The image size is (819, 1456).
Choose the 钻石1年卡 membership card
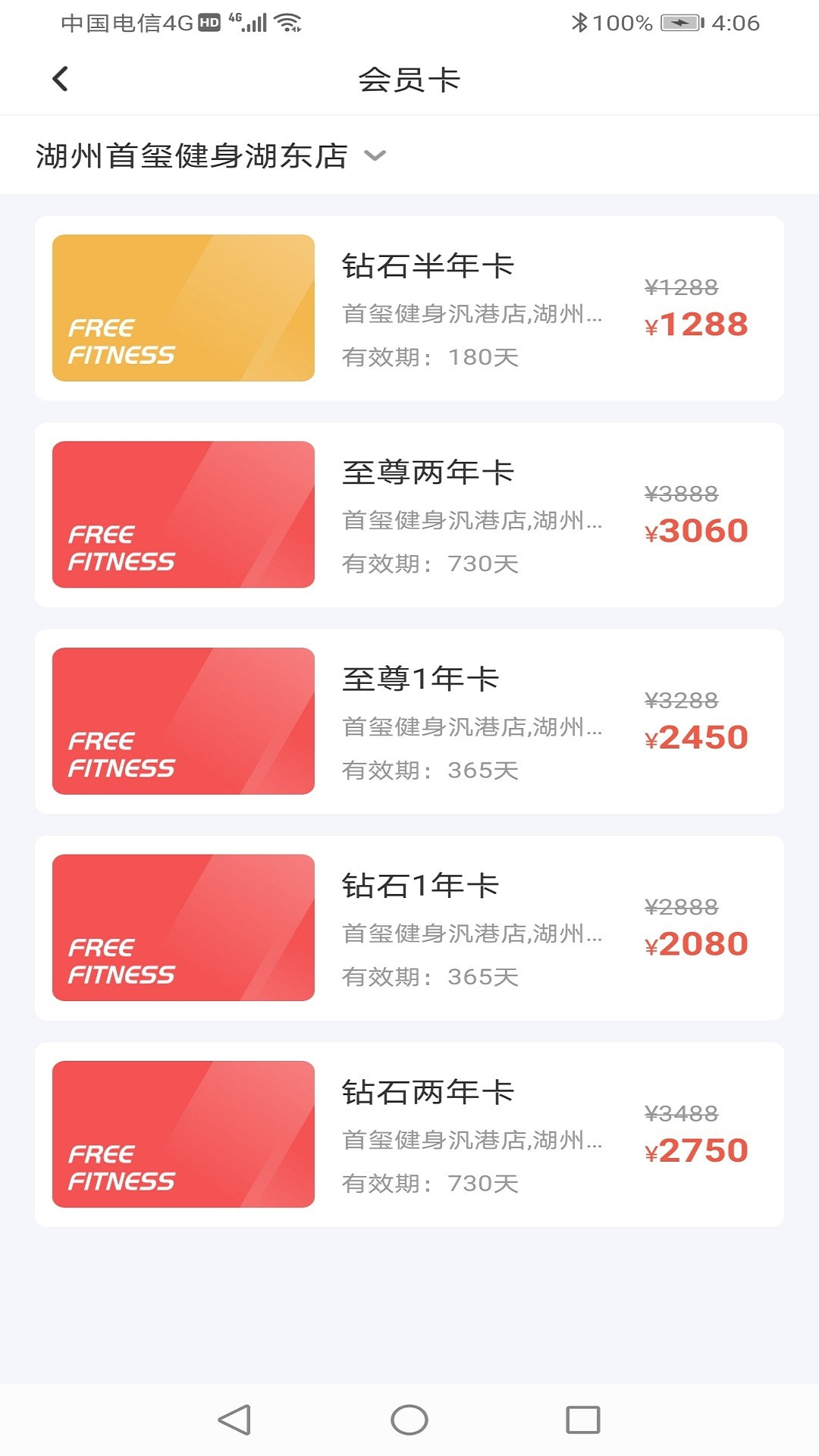pyautogui.click(x=409, y=927)
